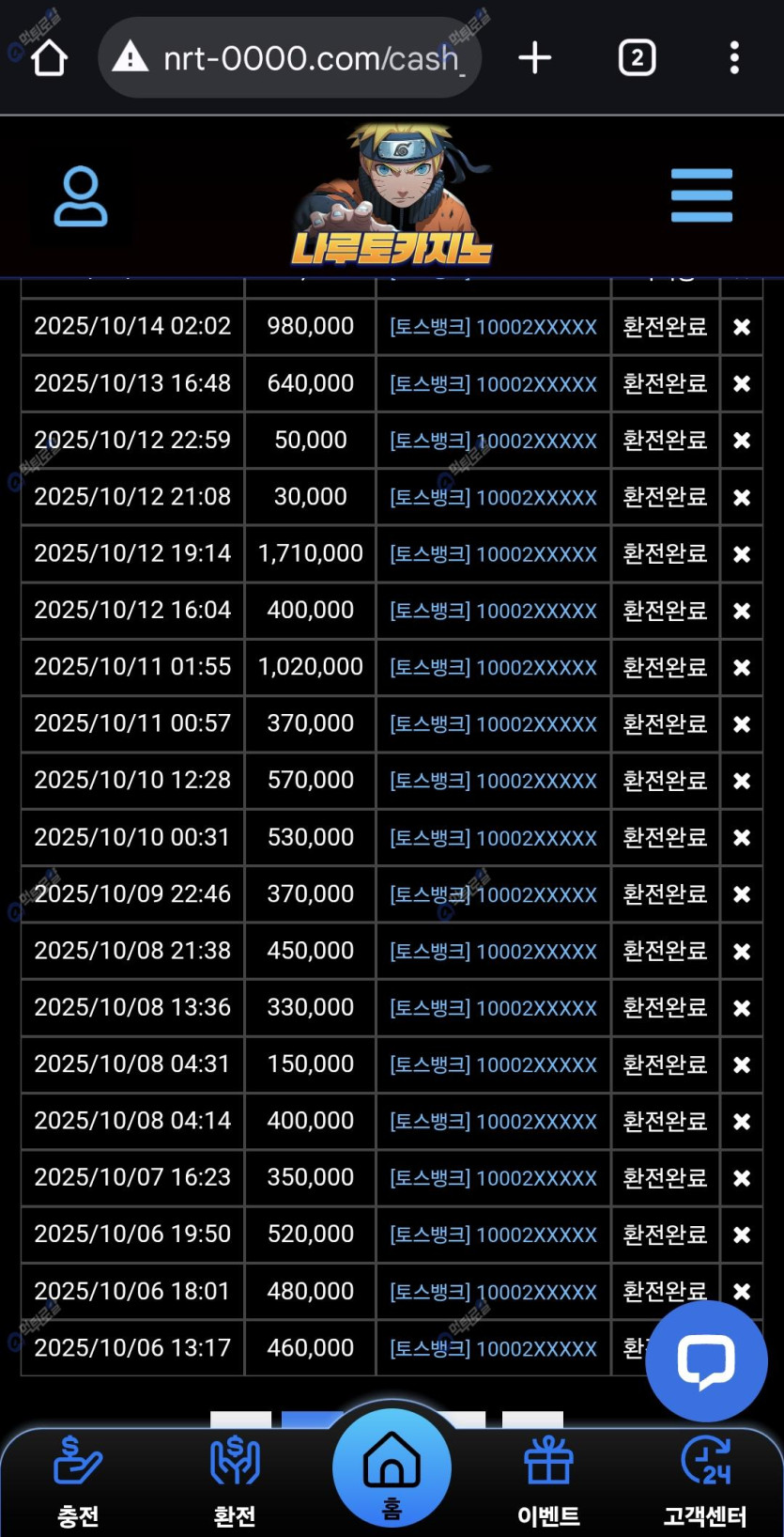The image size is (784, 1537).
Task: Remove the 2025/10/13 16:48 withdrawal entry
Action: (741, 383)
